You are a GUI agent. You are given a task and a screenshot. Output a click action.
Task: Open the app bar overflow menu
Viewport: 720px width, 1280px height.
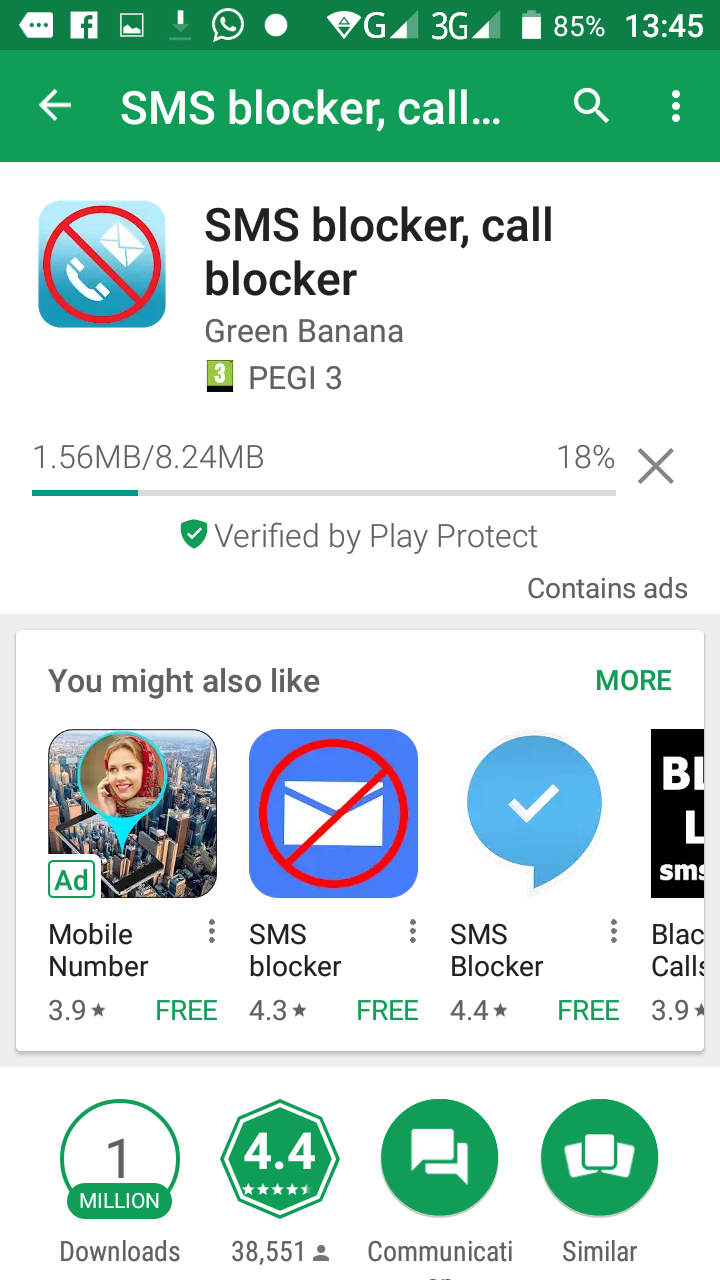click(x=676, y=106)
